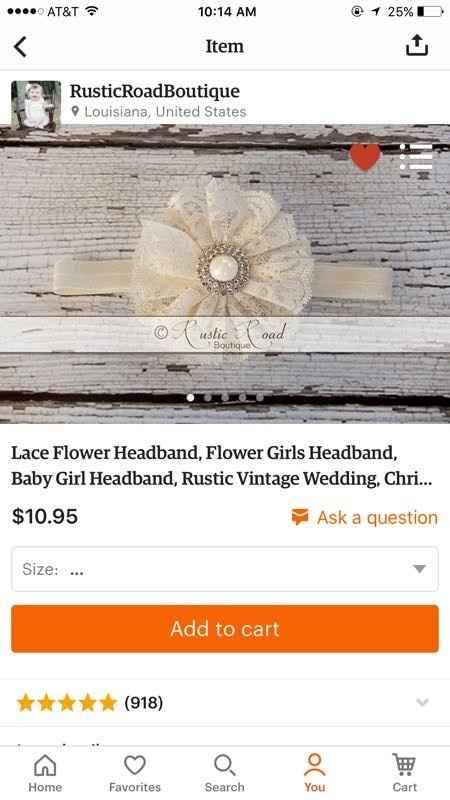Screen dimensions: 450x800
Task: Go back using the top-left arrow
Action: coord(20,46)
